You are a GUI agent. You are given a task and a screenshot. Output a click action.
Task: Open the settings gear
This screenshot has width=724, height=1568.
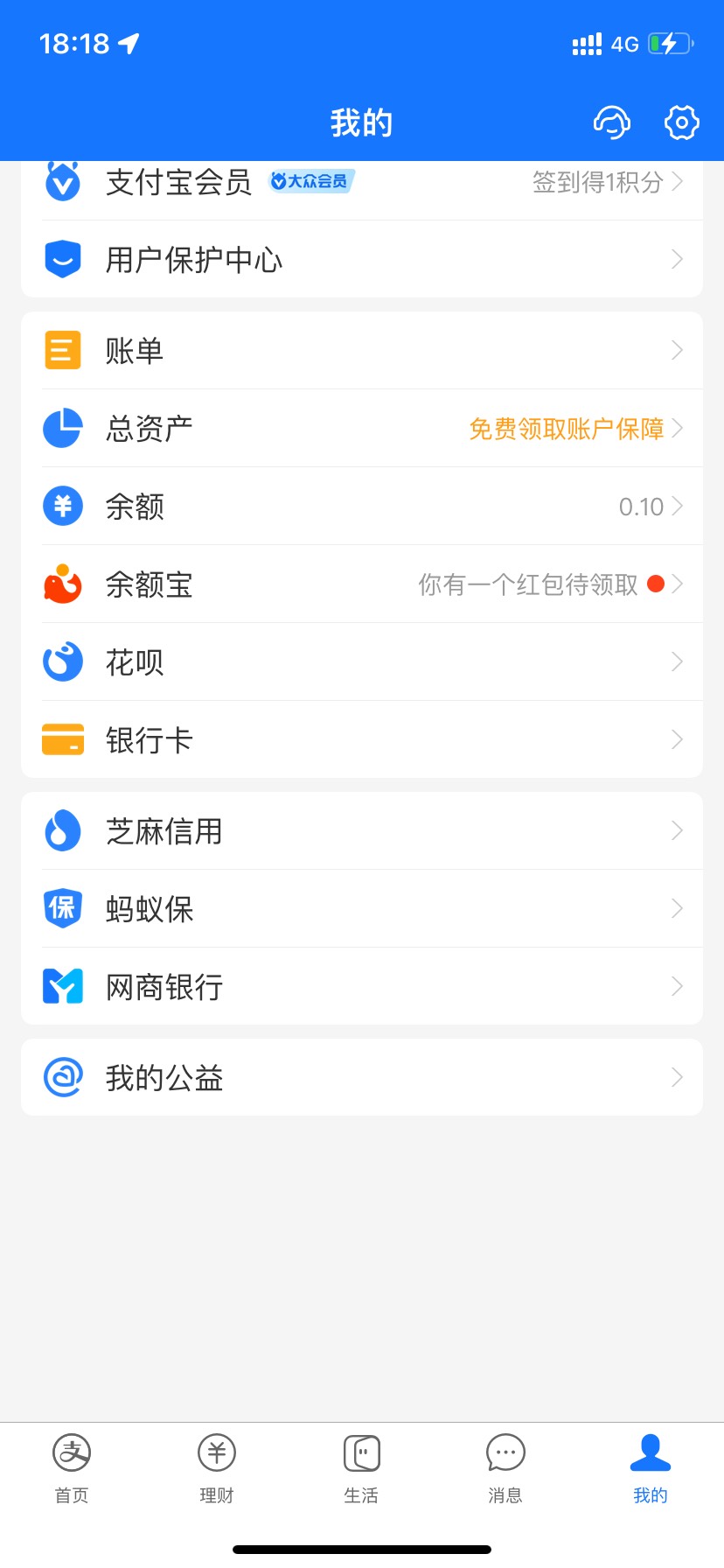pyautogui.click(x=681, y=122)
